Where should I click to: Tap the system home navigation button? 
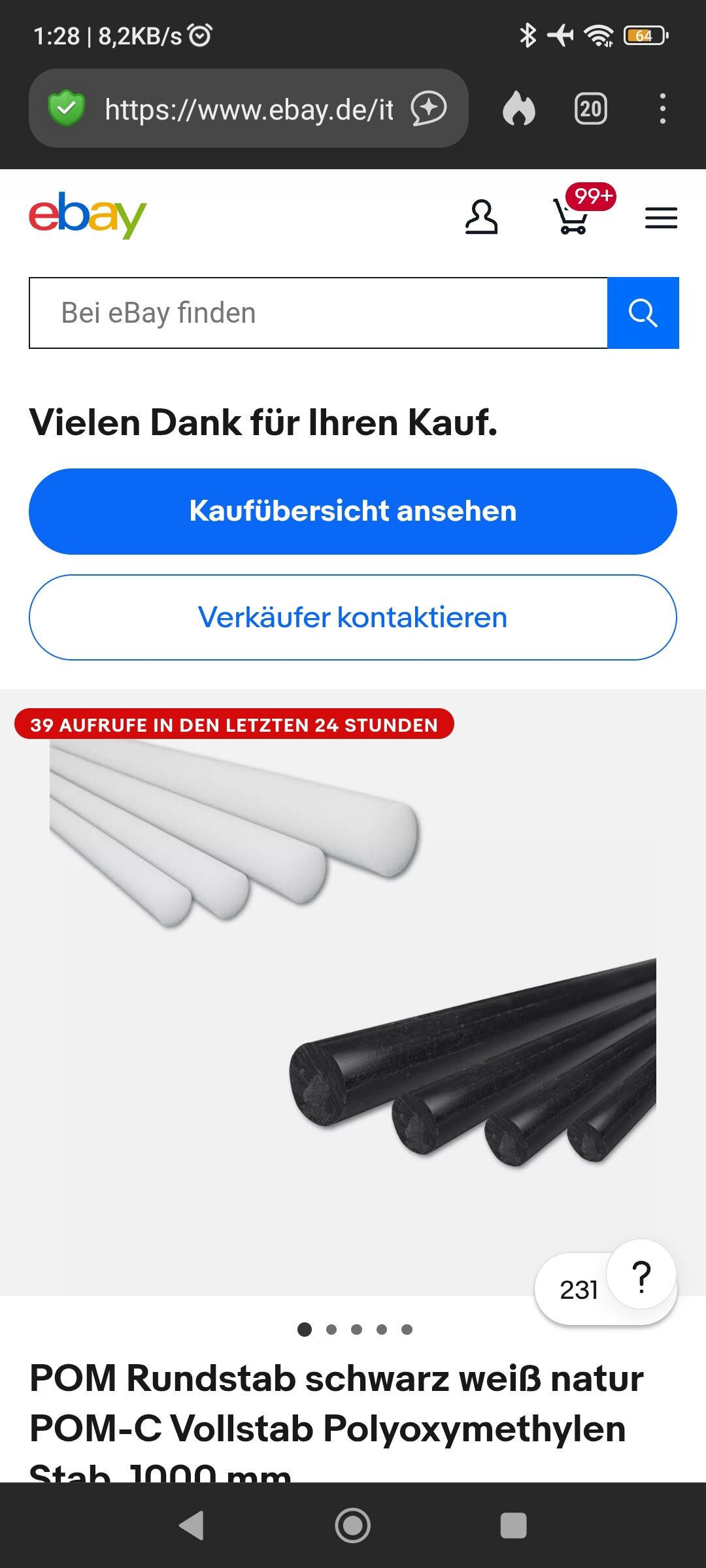(353, 1526)
